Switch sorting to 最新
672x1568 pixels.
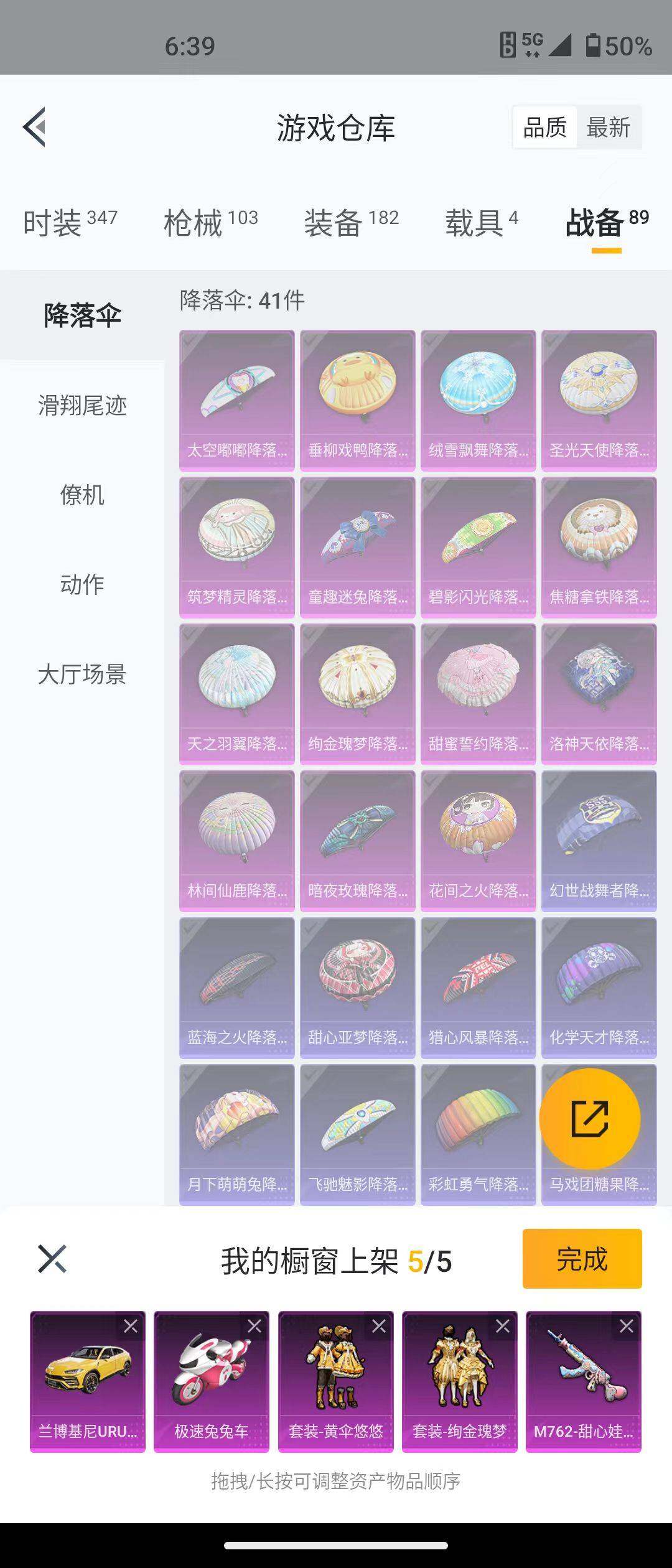608,128
